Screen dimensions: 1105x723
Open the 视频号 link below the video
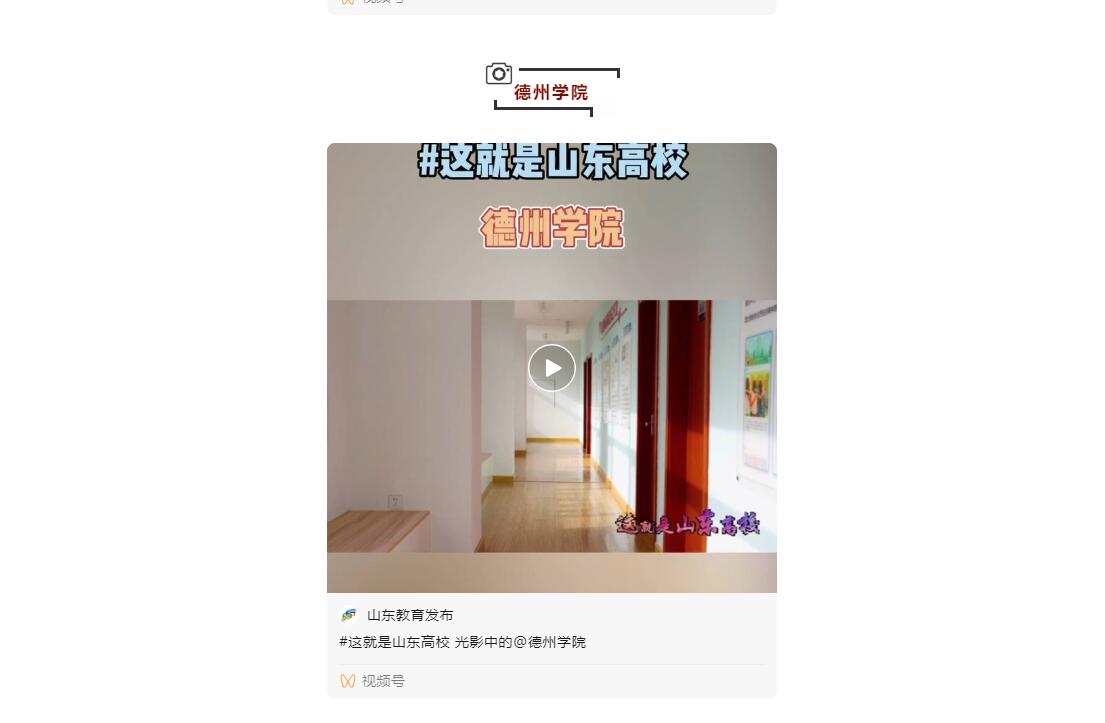pyautogui.click(x=382, y=681)
